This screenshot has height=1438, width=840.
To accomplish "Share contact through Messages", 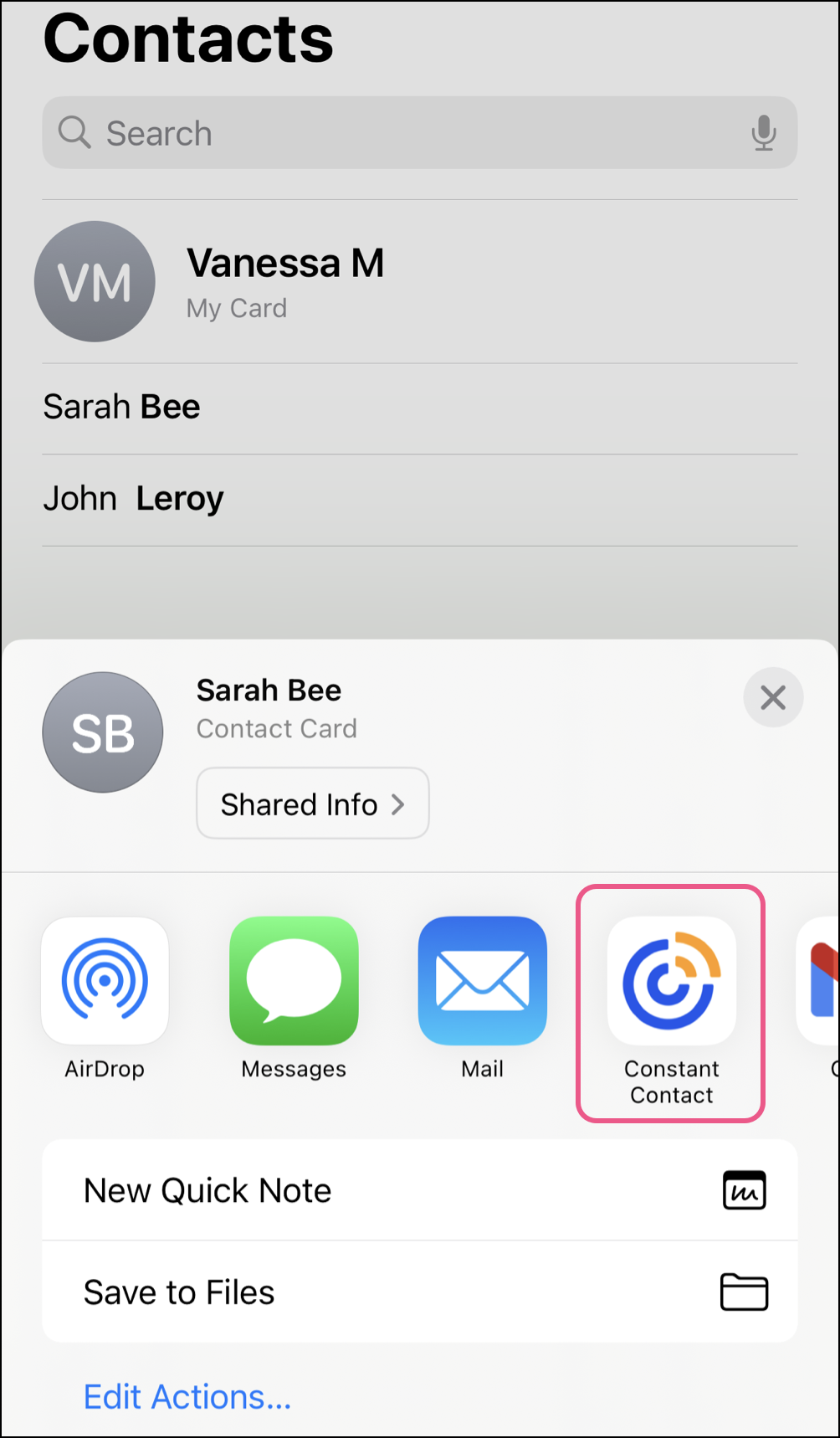I will (x=294, y=983).
